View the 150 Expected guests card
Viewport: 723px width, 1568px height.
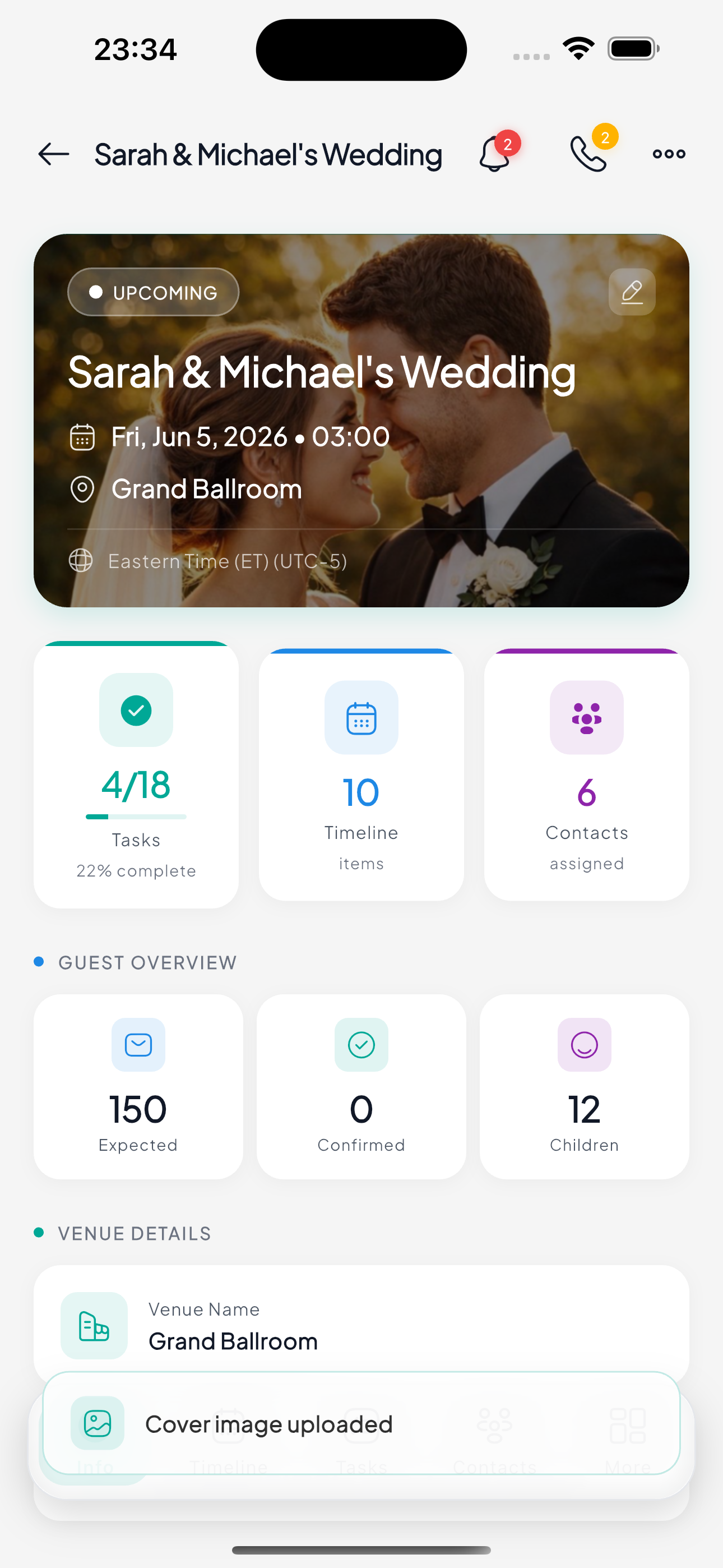[138, 1086]
